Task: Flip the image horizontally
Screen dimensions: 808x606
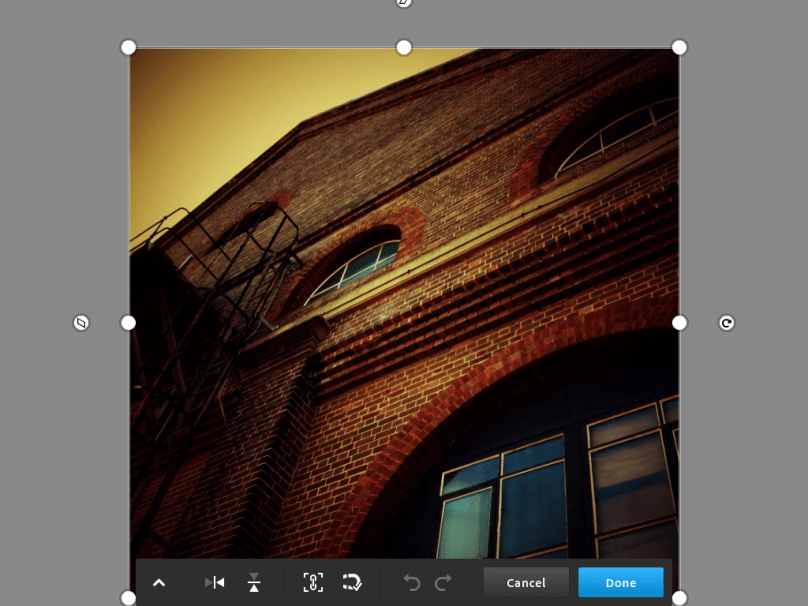Action: pos(215,582)
